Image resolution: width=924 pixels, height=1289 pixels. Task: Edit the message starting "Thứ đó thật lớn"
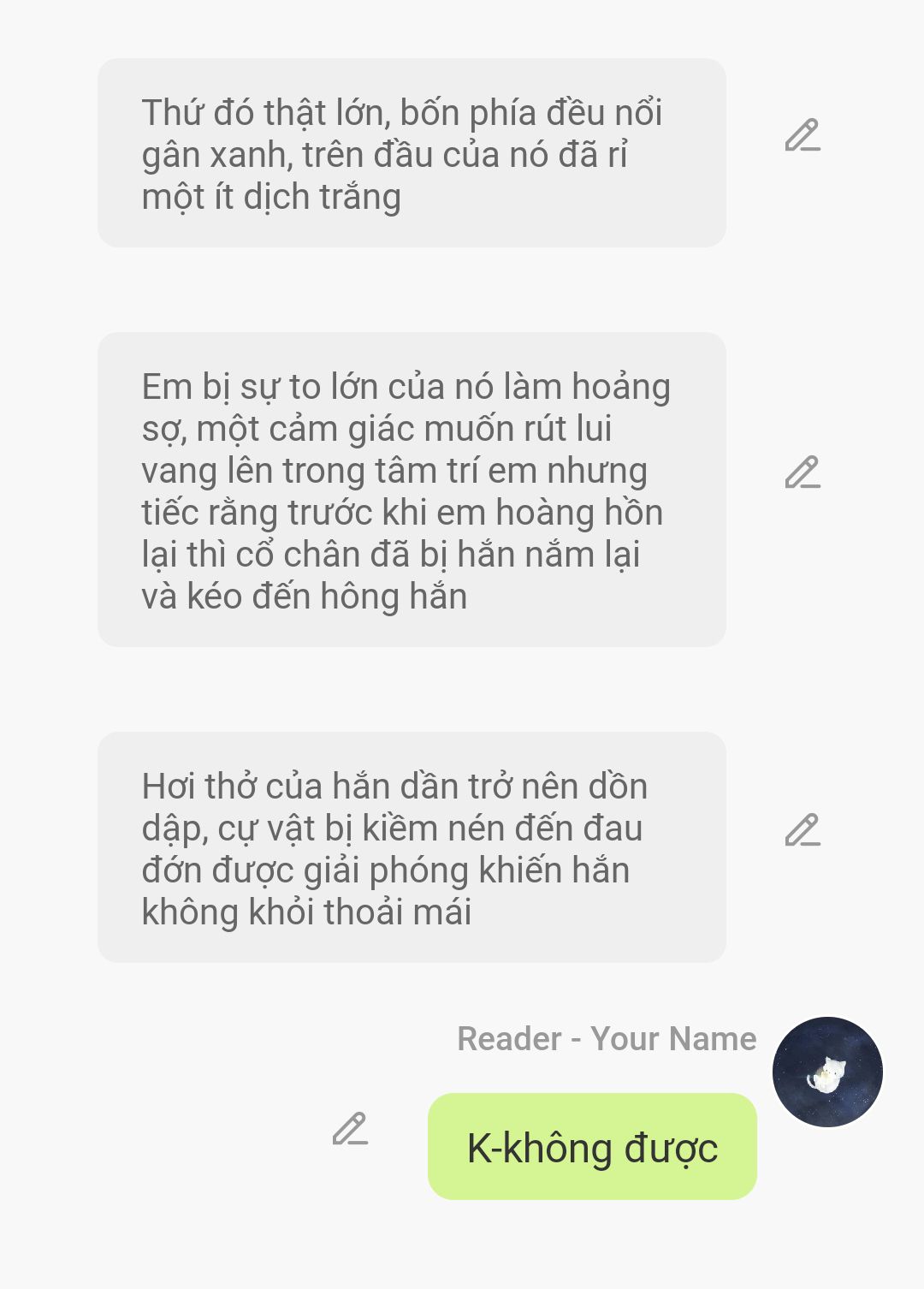tap(803, 136)
